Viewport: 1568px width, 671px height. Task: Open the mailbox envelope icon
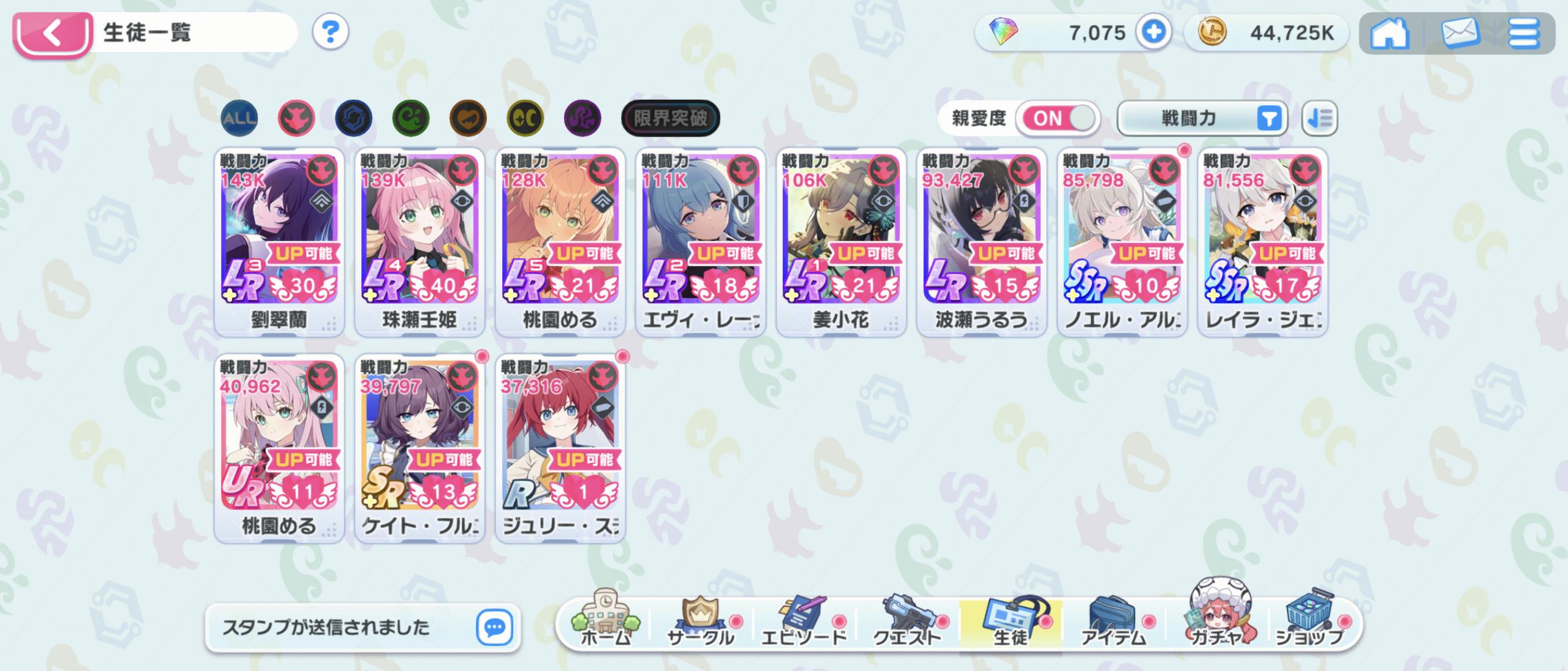pos(1460,33)
